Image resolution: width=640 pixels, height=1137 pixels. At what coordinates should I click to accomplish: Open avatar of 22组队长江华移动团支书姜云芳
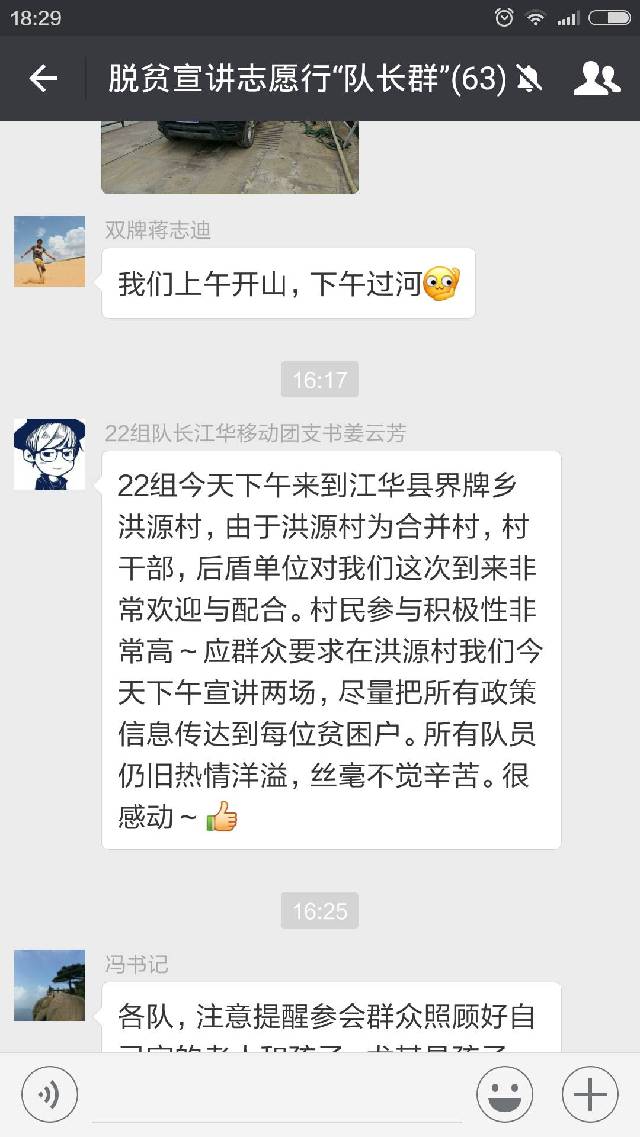(x=49, y=454)
